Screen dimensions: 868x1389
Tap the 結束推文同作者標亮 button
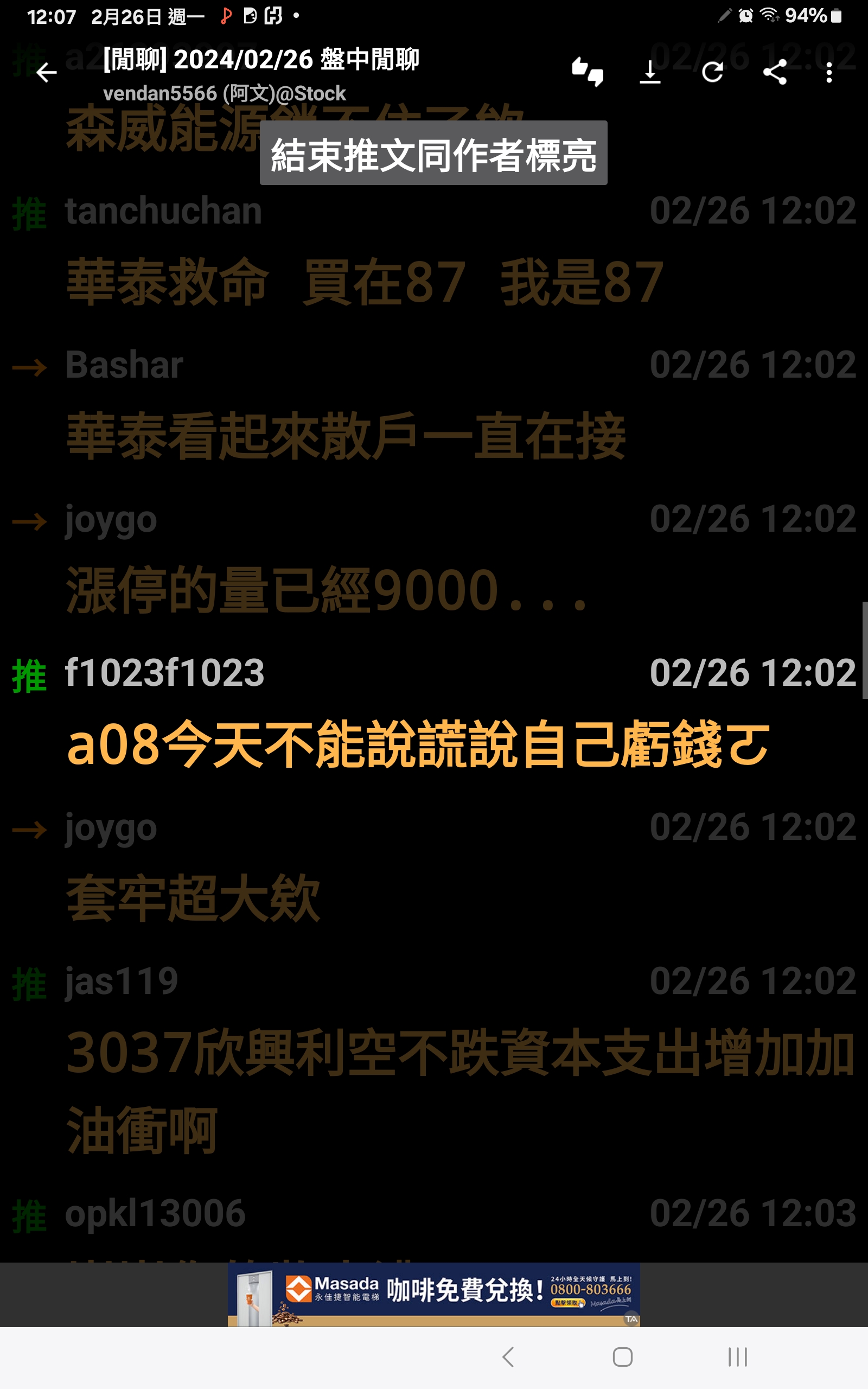pyautogui.click(x=433, y=153)
